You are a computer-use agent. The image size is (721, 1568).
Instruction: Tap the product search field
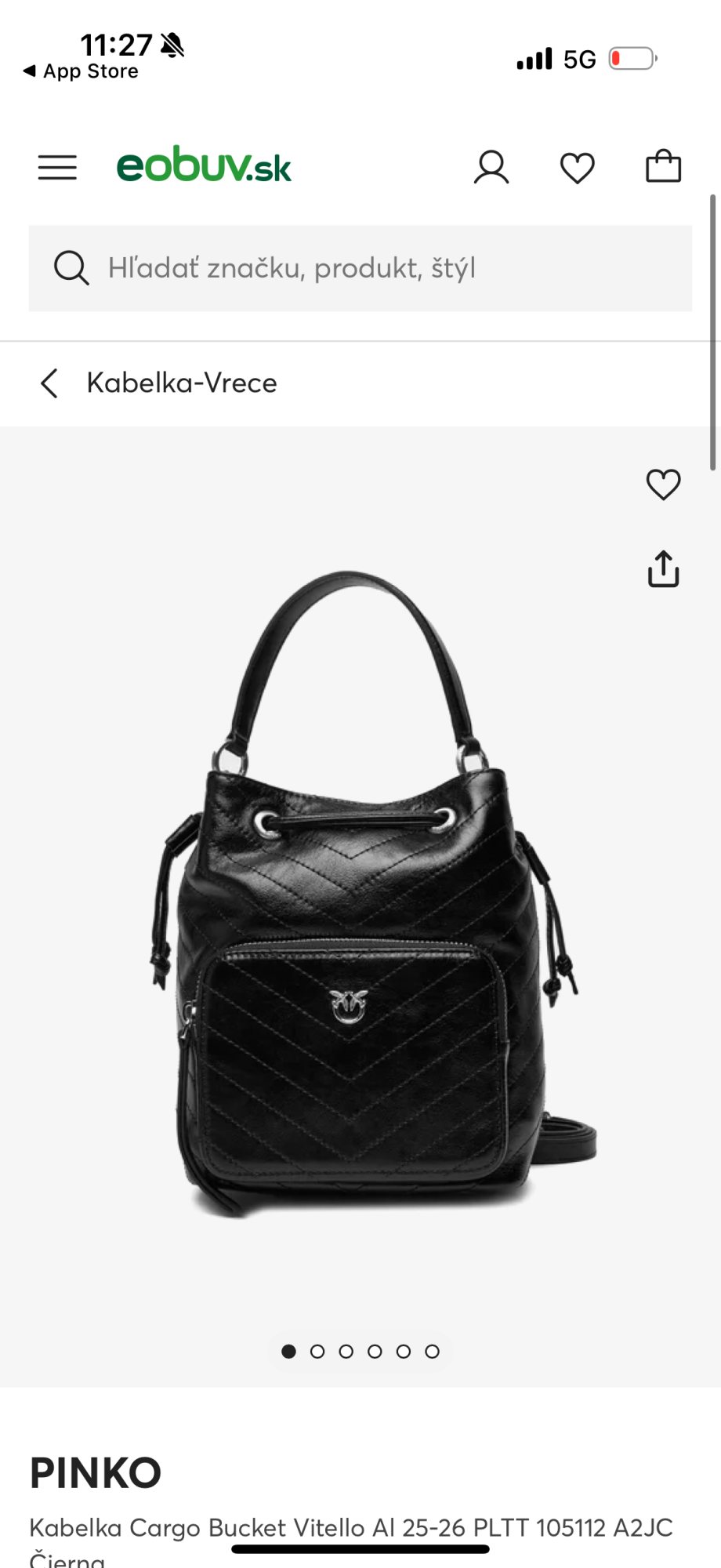pyautogui.click(x=360, y=268)
